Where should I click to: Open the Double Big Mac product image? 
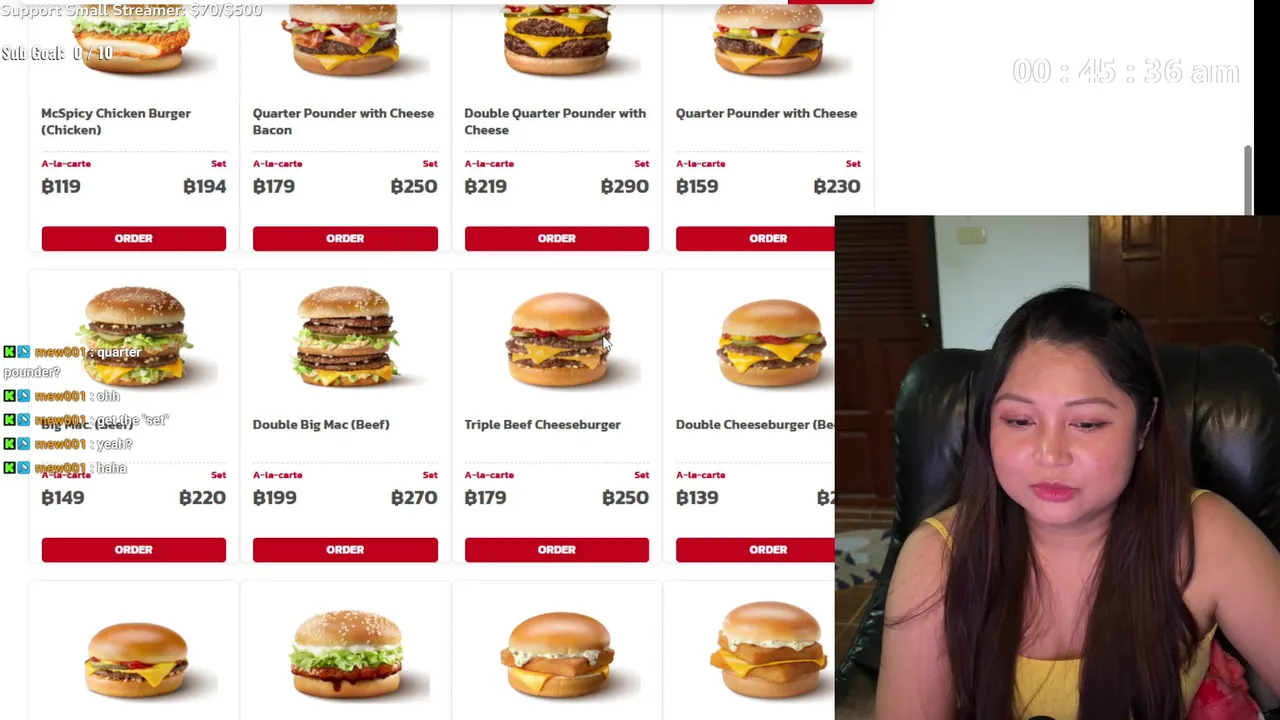point(345,338)
